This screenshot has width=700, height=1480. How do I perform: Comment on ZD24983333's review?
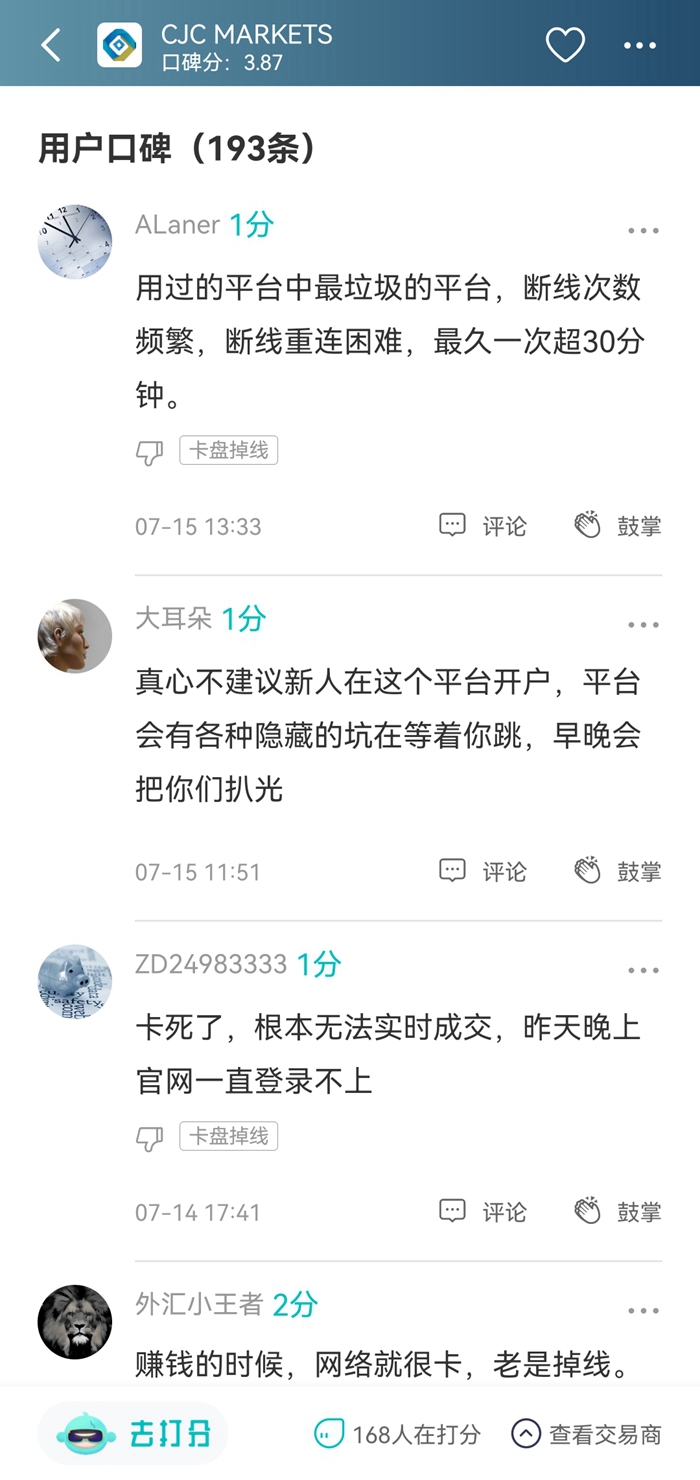pyautogui.click(x=483, y=1212)
